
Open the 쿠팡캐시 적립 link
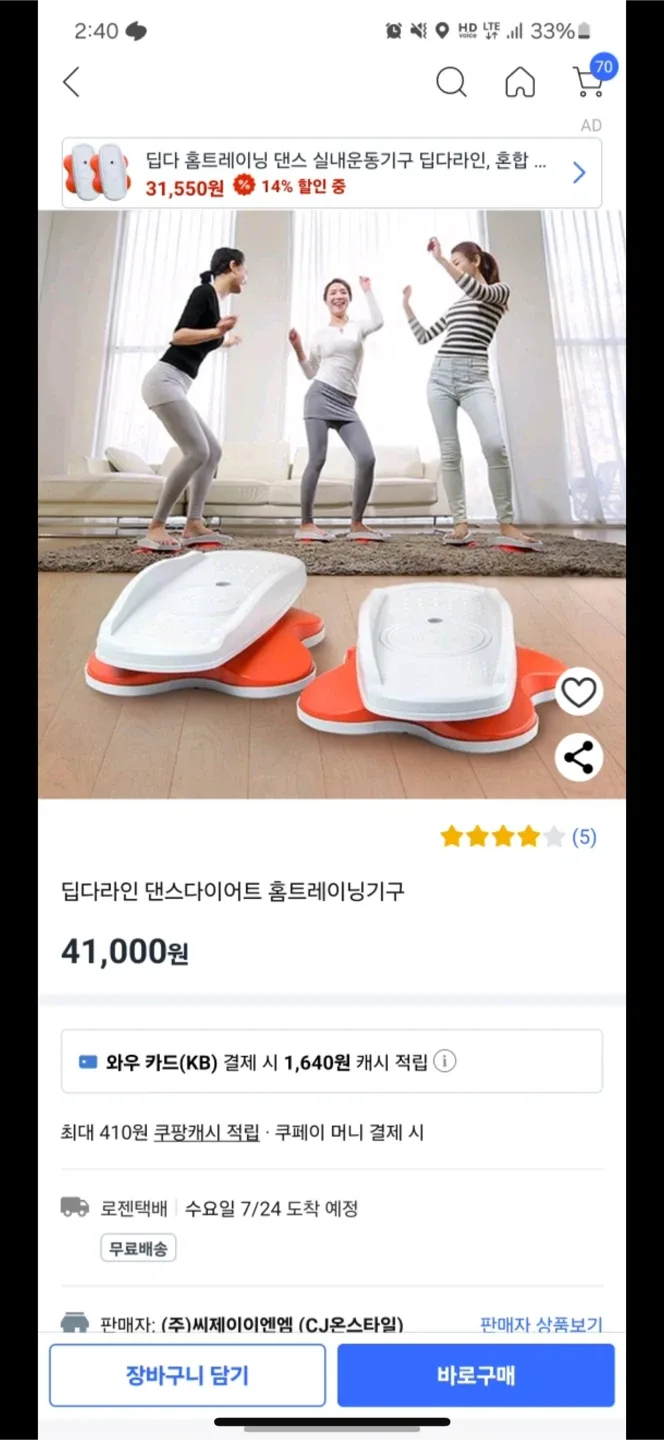206,1132
